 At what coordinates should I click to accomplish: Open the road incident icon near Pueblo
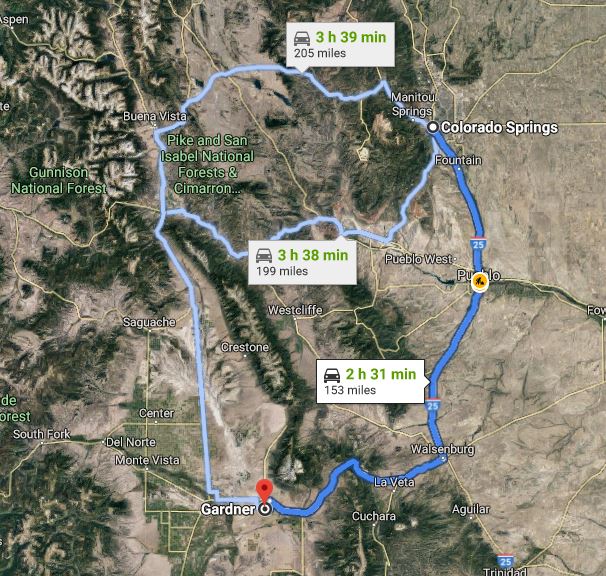click(479, 281)
